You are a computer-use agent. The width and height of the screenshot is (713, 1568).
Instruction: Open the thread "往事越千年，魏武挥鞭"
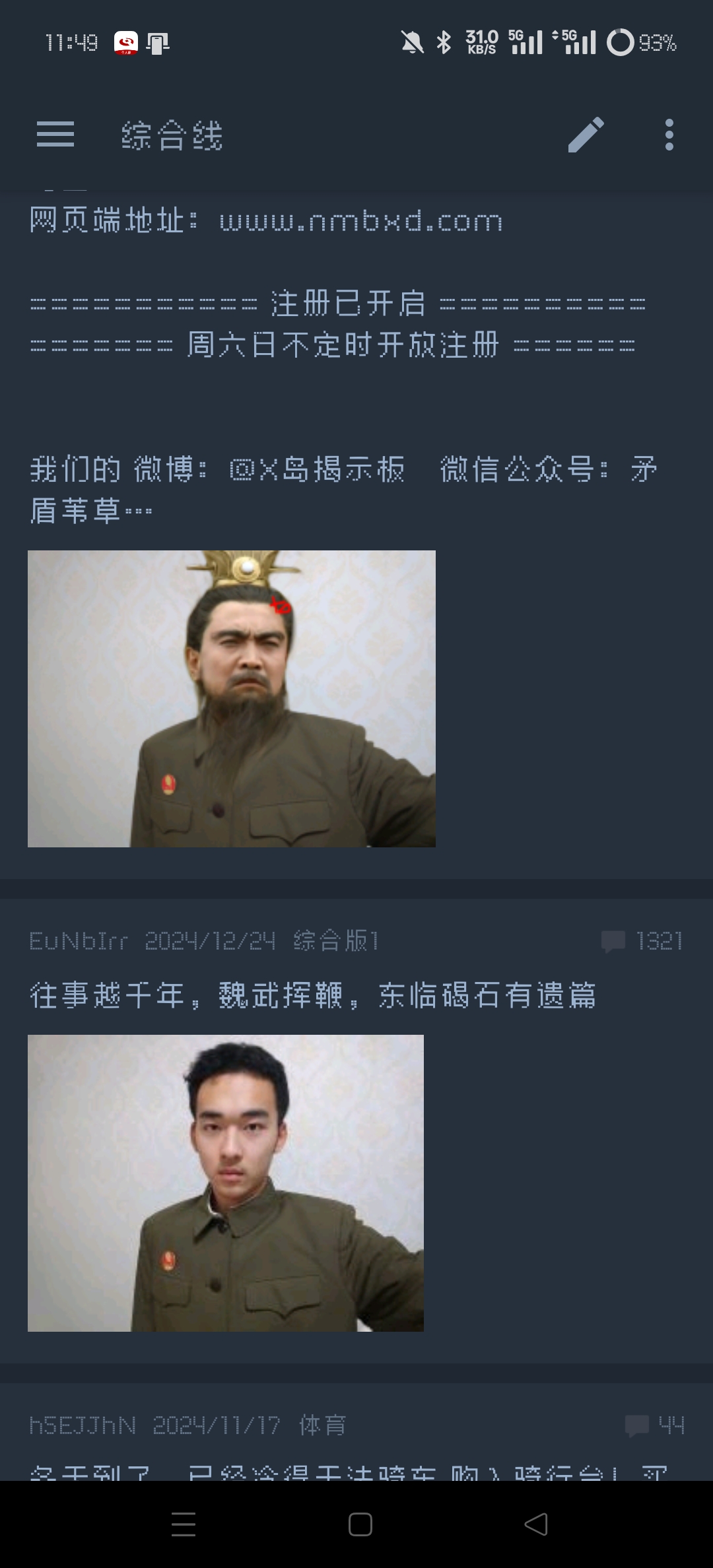[x=313, y=995]
